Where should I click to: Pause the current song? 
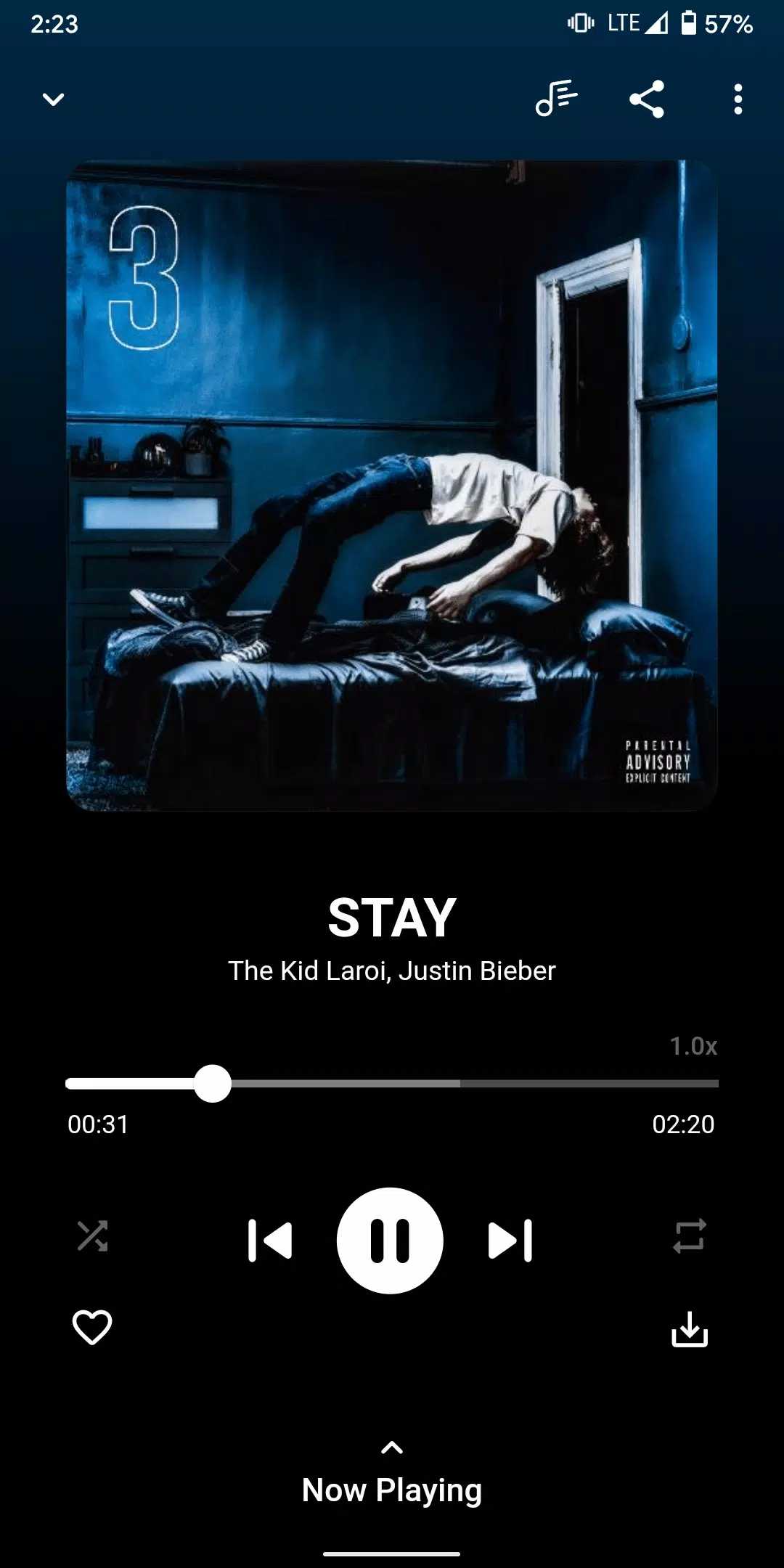coord(391,1240)
